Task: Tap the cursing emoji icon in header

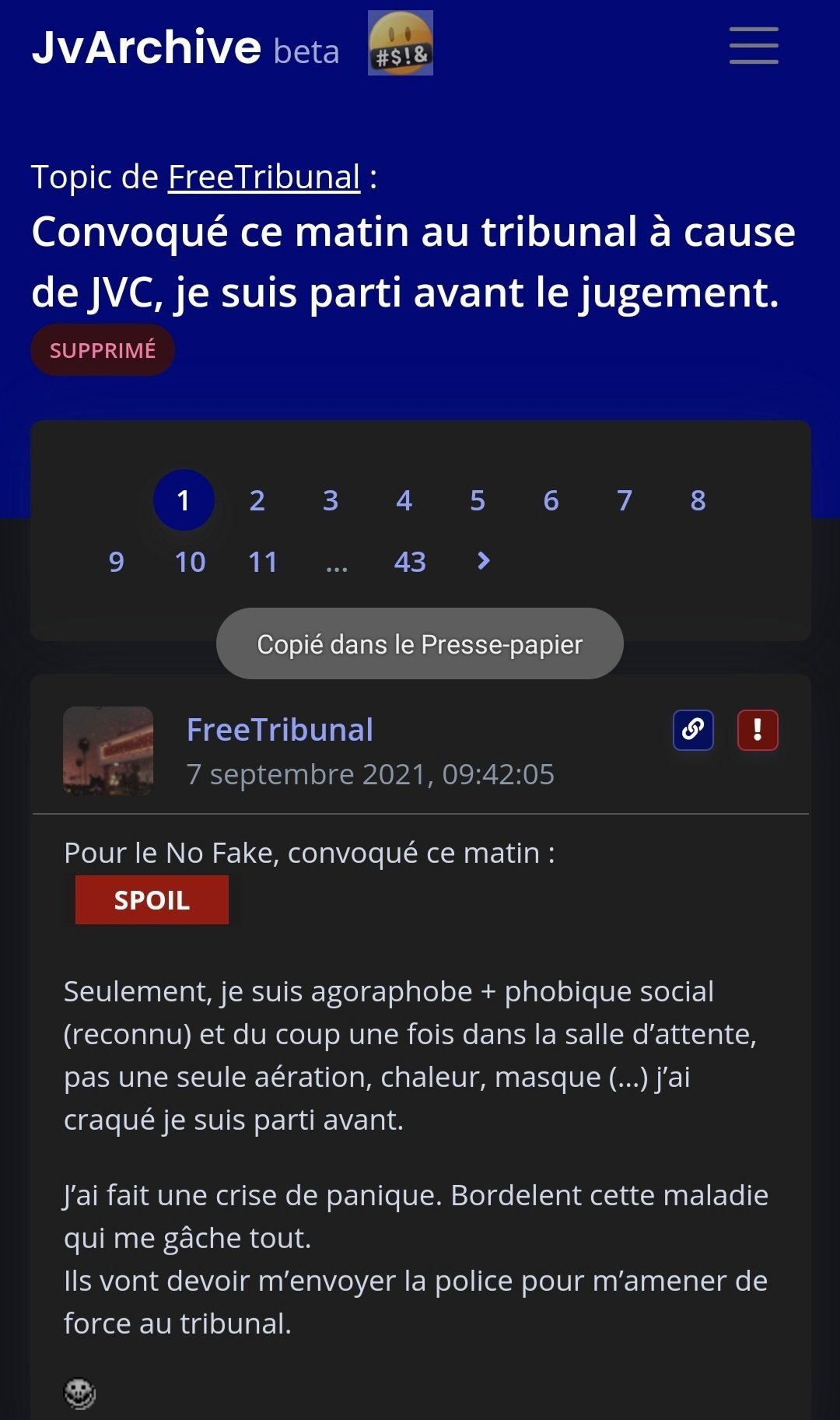Action: click(x=401, y=43)
